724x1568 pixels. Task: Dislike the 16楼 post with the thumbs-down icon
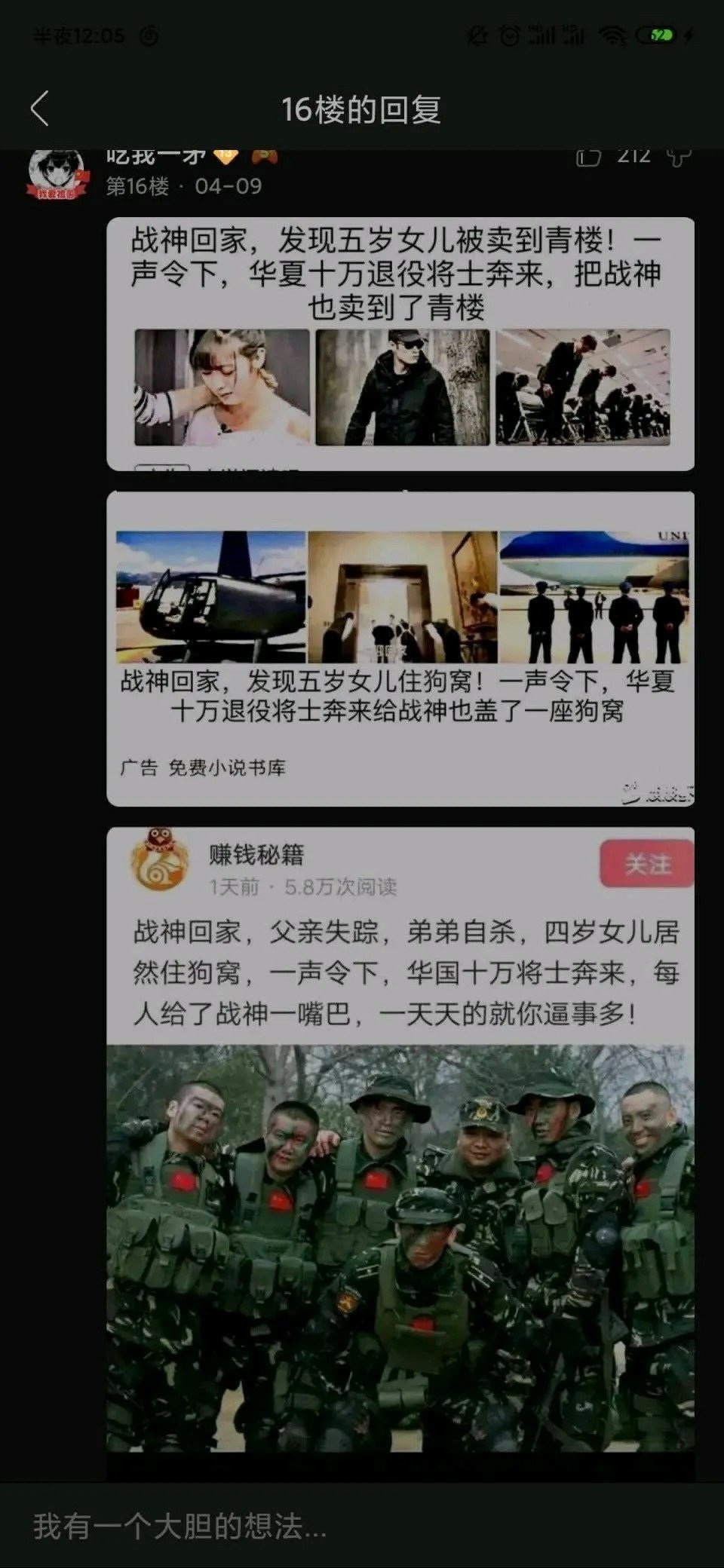point(679,157)
